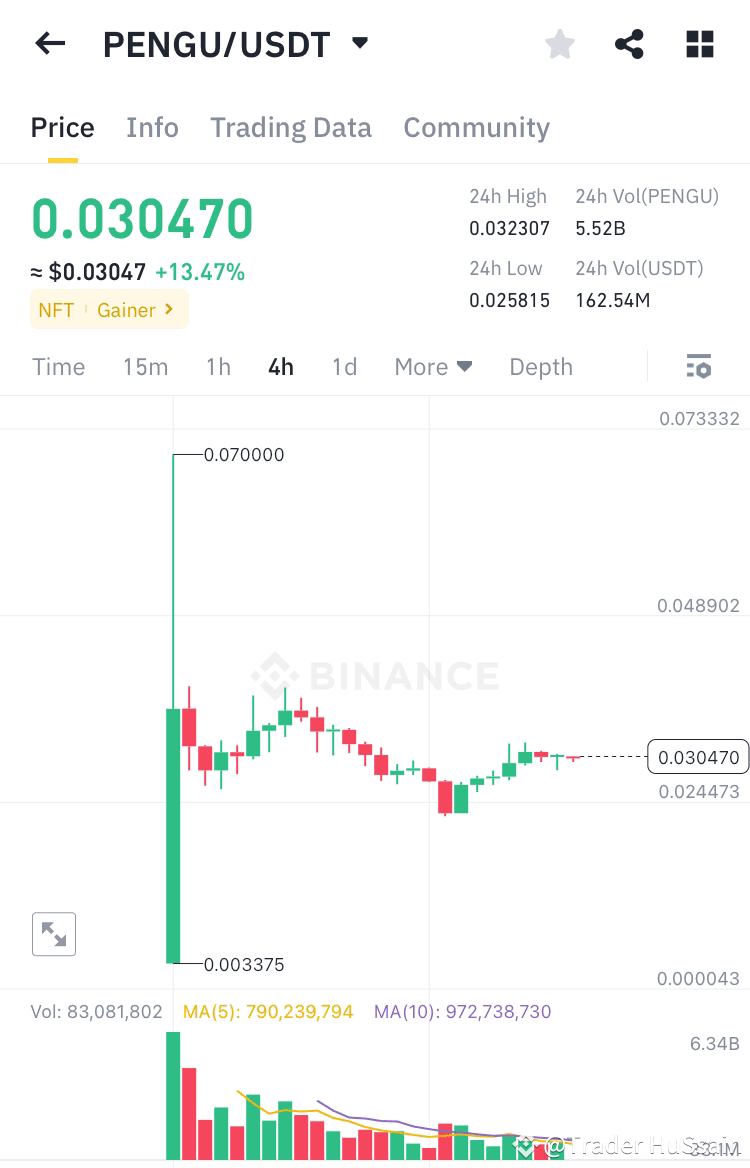Share the PENGU/USDT chart
750x1168 pixels.
(629, 43)
